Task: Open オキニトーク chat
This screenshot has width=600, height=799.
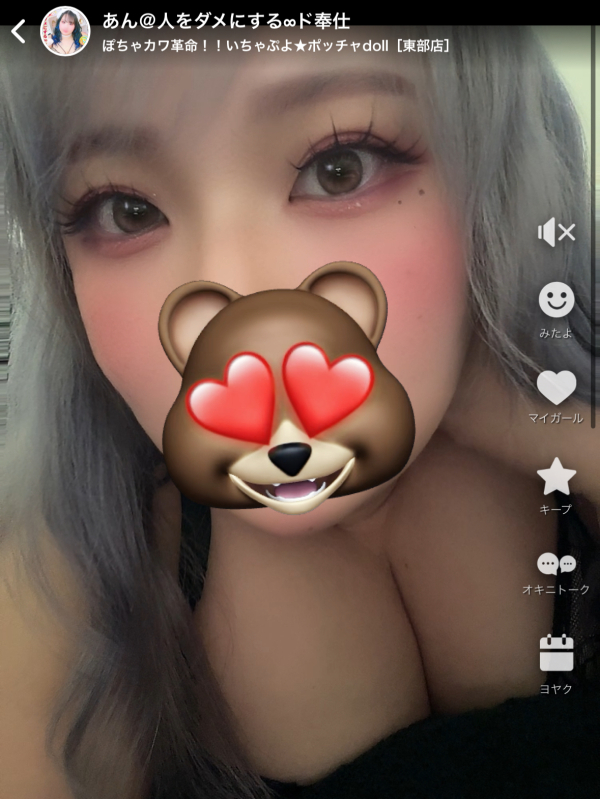Action: (556, 566)
